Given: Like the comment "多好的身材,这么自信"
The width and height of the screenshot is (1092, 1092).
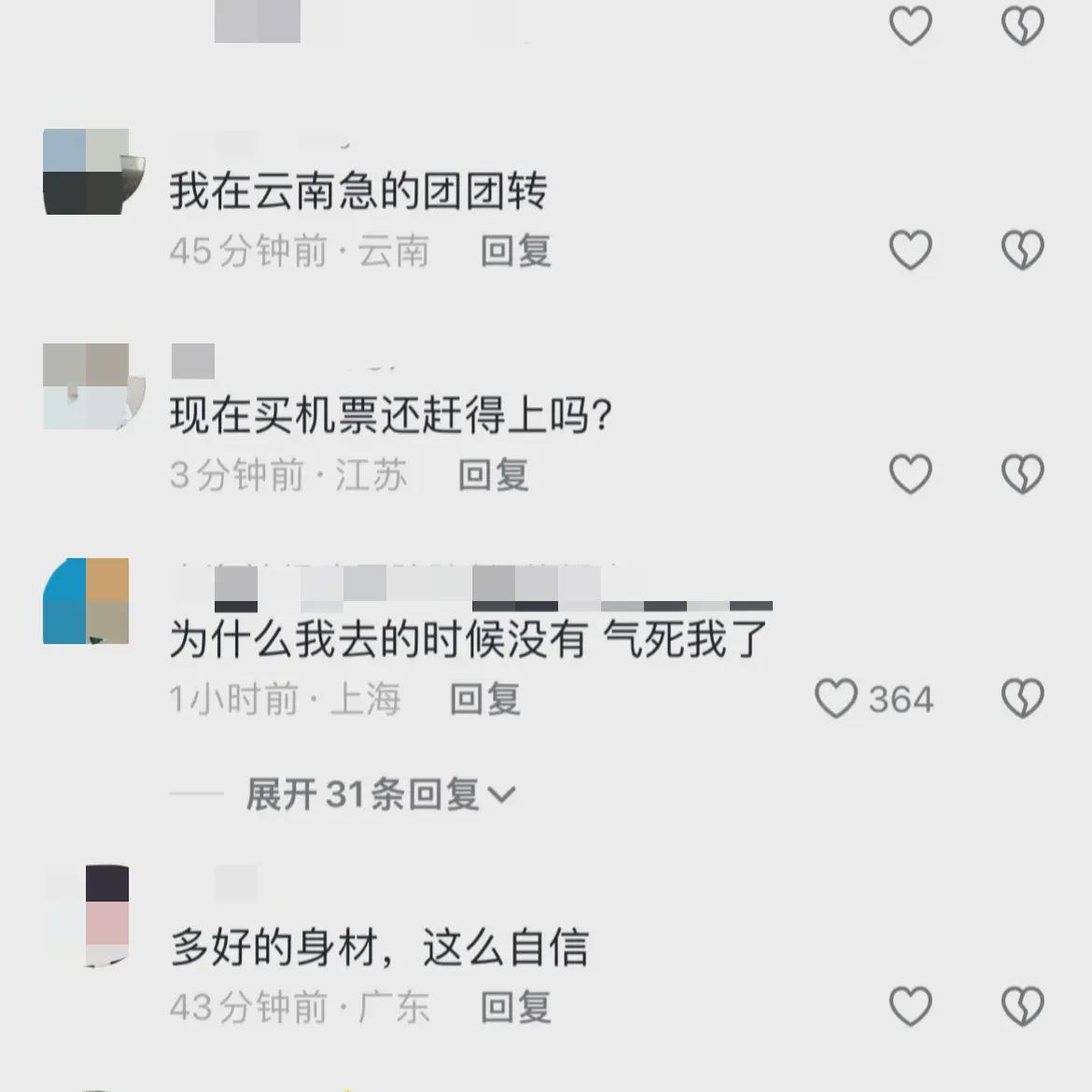Looking at the screenshot, I should (910, 1006).
